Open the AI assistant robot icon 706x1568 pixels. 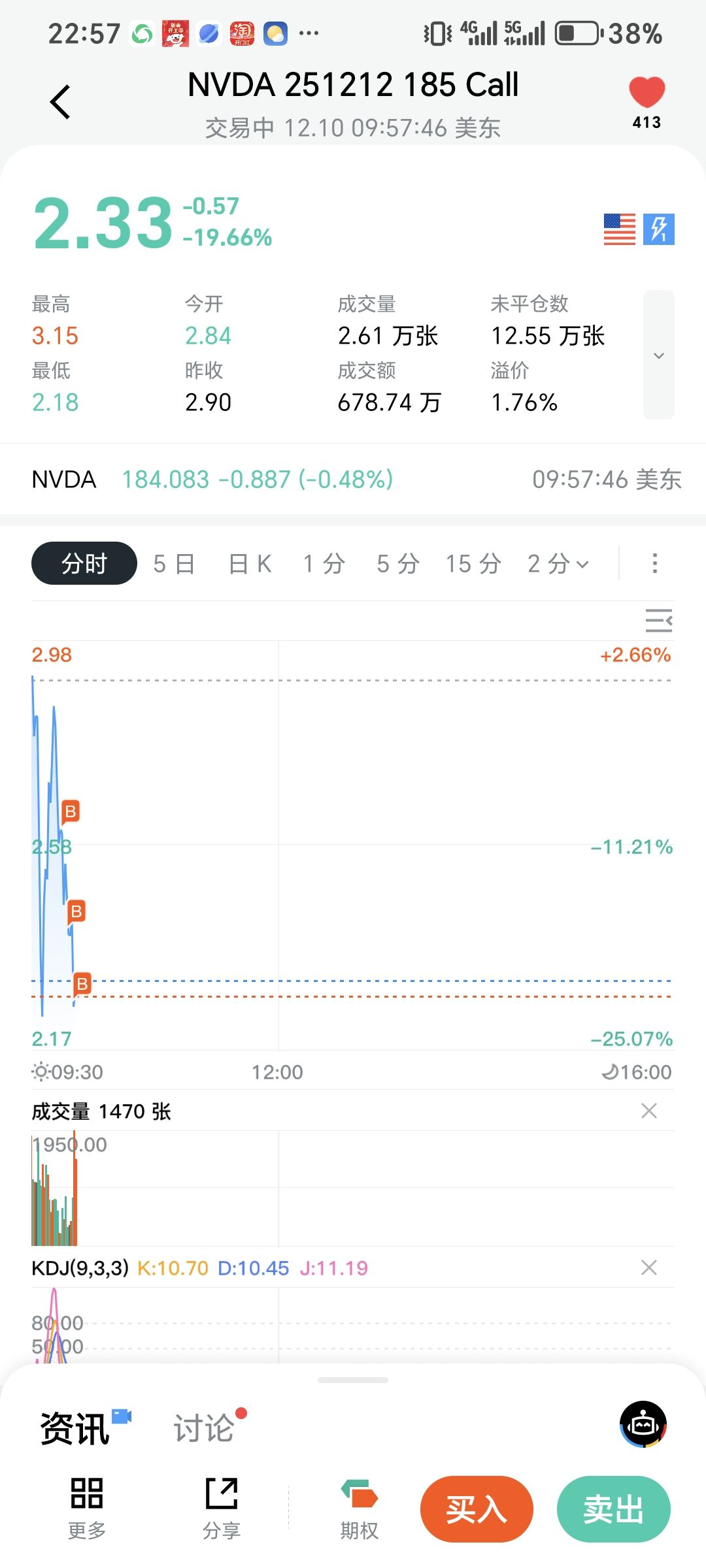pos(643,1424)
